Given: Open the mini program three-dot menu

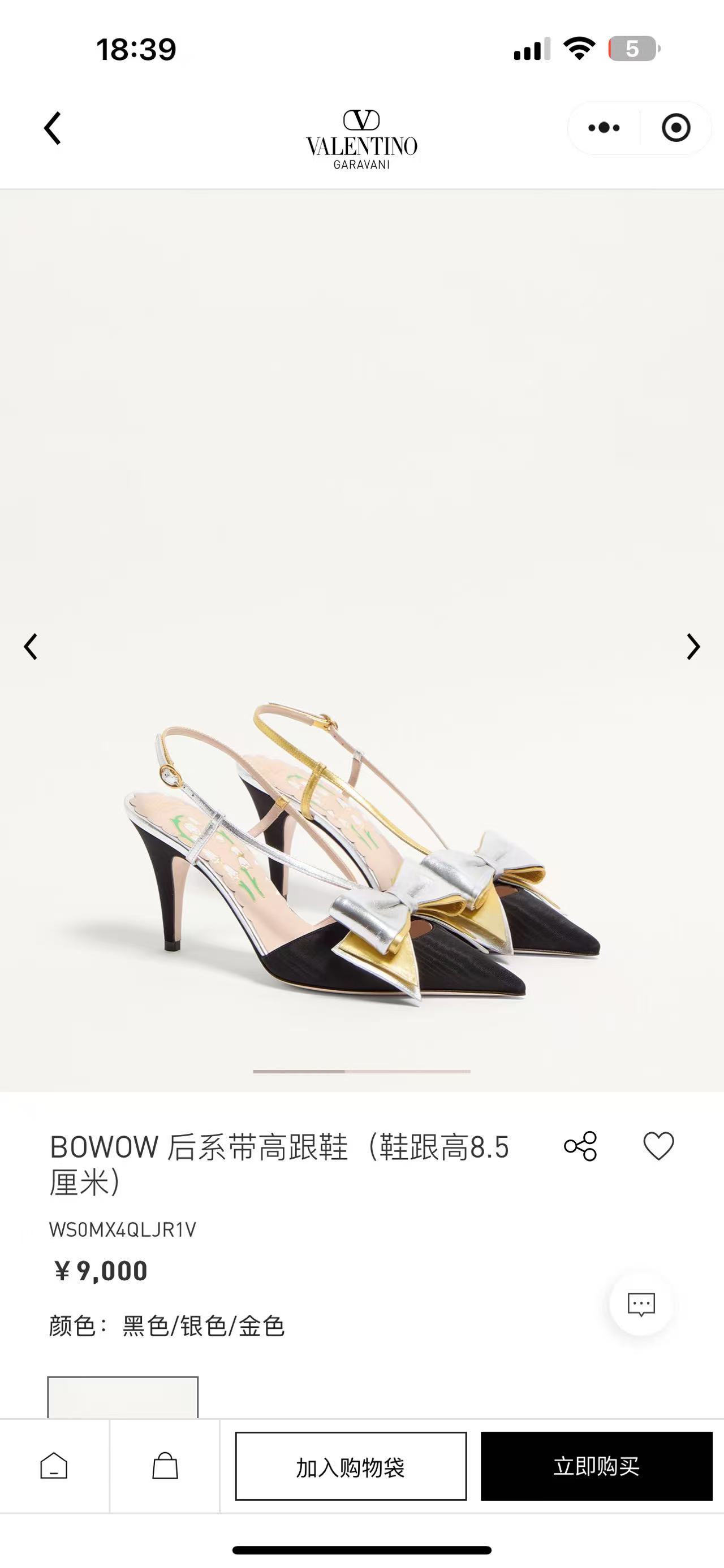Looking at the screenshot, I should [604, 128].
